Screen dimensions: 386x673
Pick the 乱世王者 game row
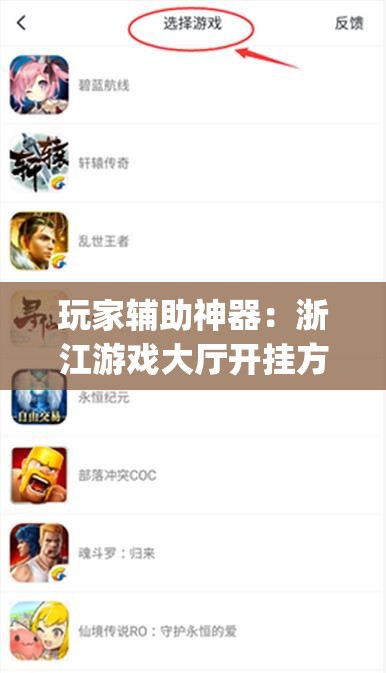click(x=193, y=241)
